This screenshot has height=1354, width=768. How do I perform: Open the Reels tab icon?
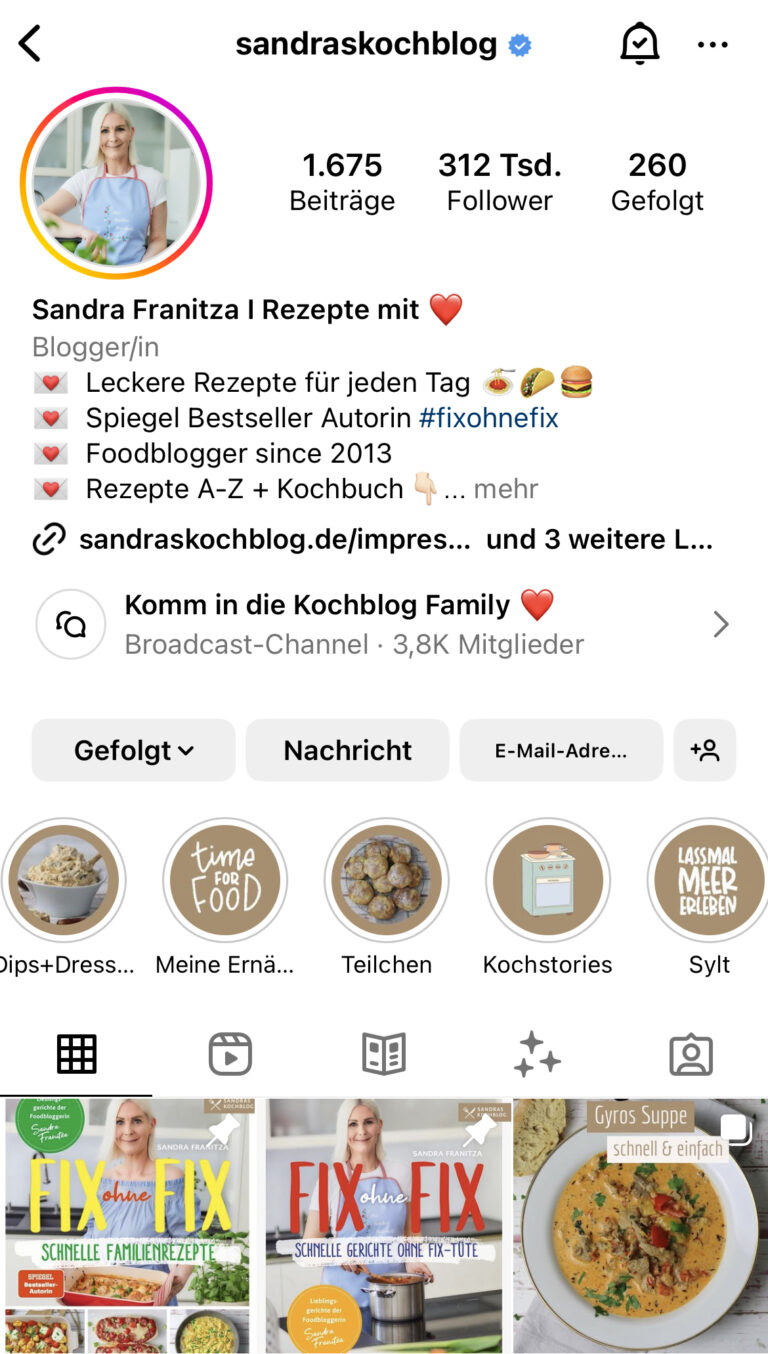[x=230, y=1053]
